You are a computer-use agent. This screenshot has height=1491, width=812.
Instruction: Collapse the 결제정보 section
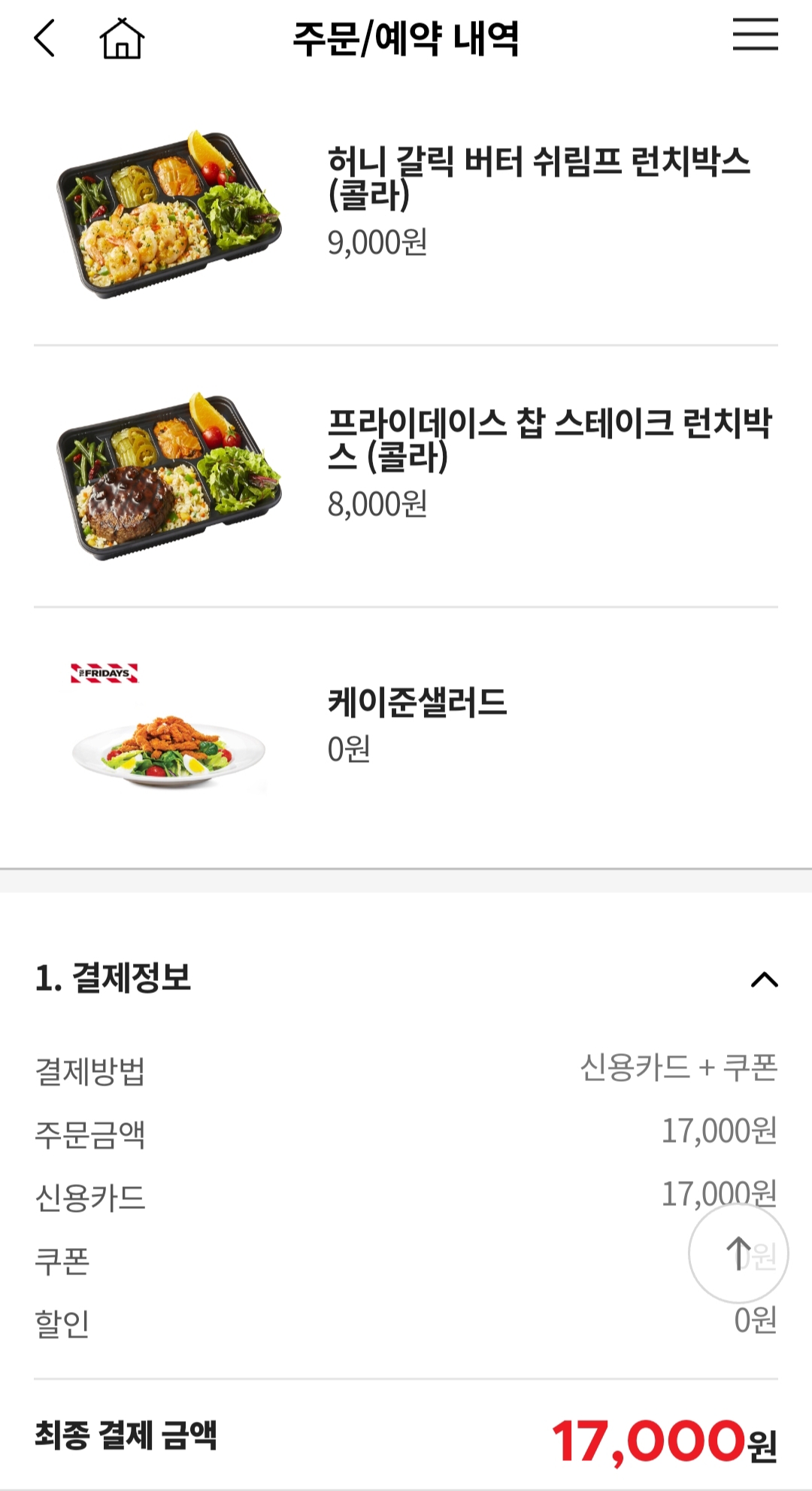764,979
